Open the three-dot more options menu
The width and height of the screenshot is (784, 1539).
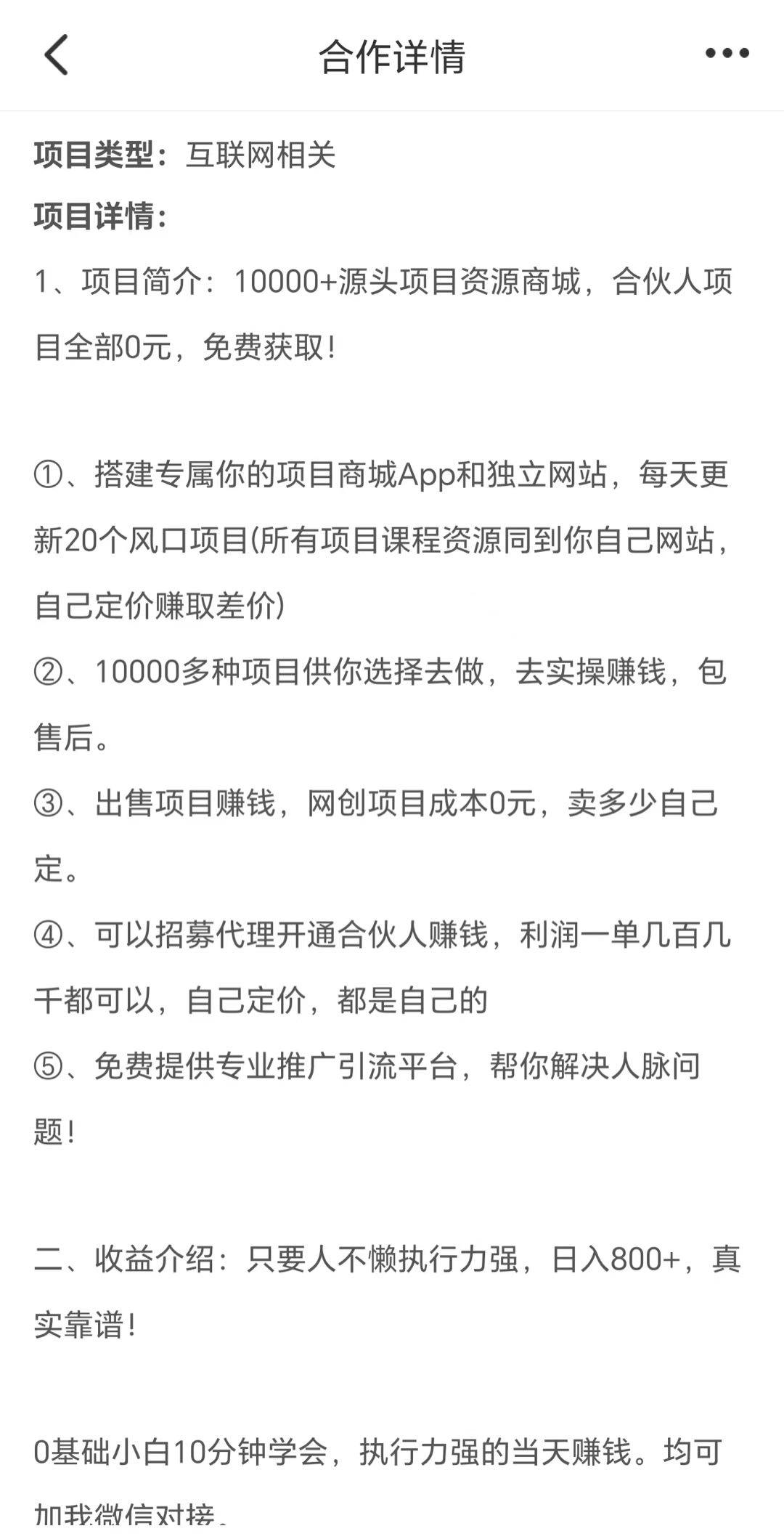coord(727,53)
